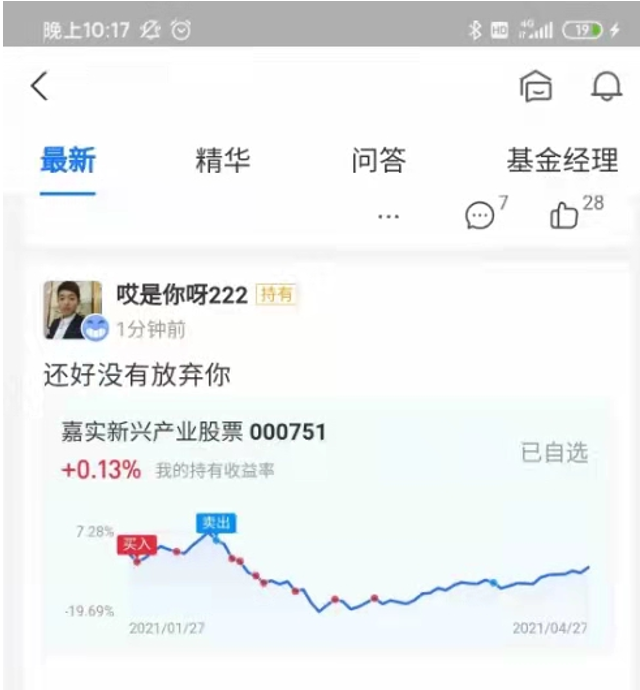Go back using the top-left arrow
Image resolution: width=640 pixels, height=690 pixels.
(40, 86)
